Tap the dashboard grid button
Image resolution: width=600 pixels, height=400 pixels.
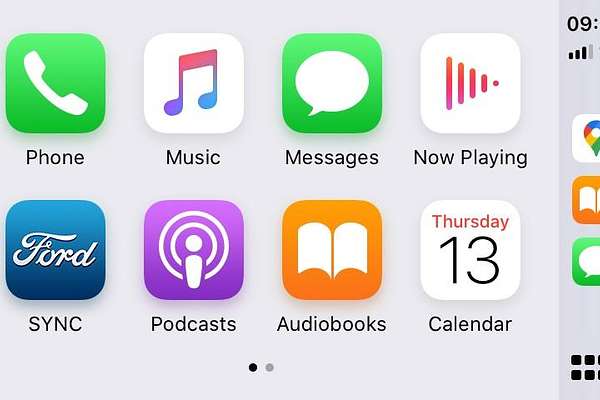[585, 367]
